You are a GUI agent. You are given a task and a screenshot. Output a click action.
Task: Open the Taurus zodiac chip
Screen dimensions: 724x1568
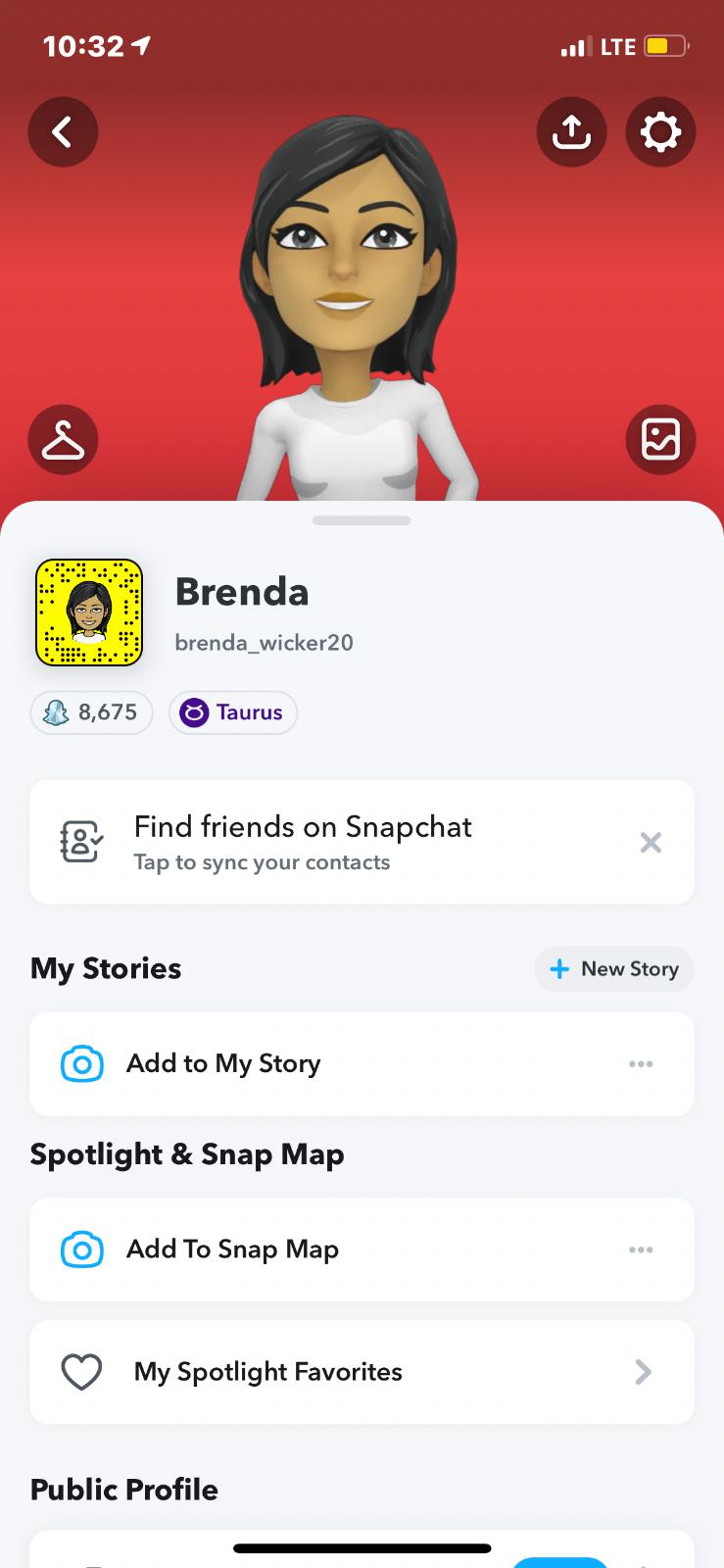[x=233, y=712]
